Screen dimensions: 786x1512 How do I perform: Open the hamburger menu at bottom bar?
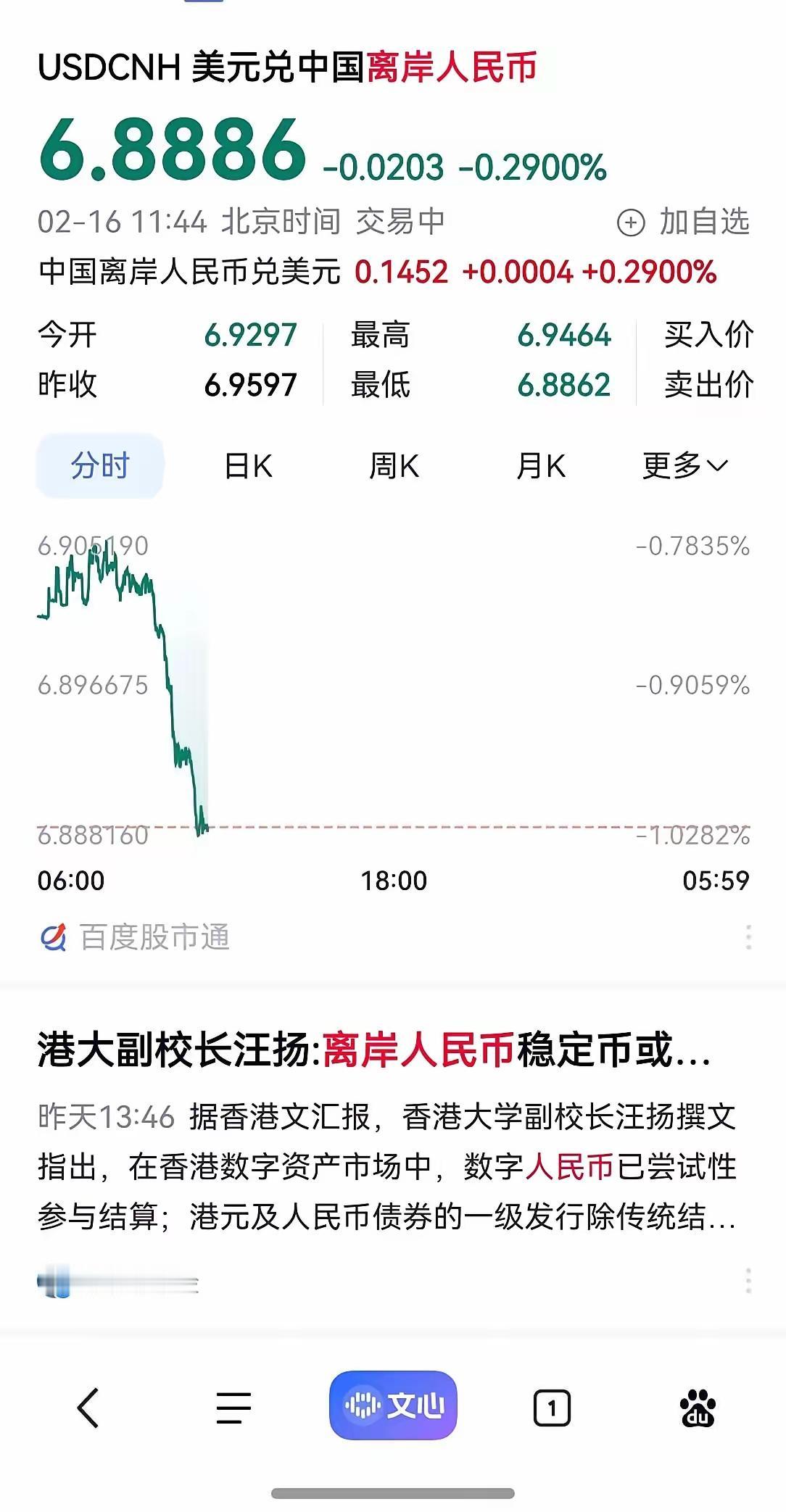tap(231, 1408)
